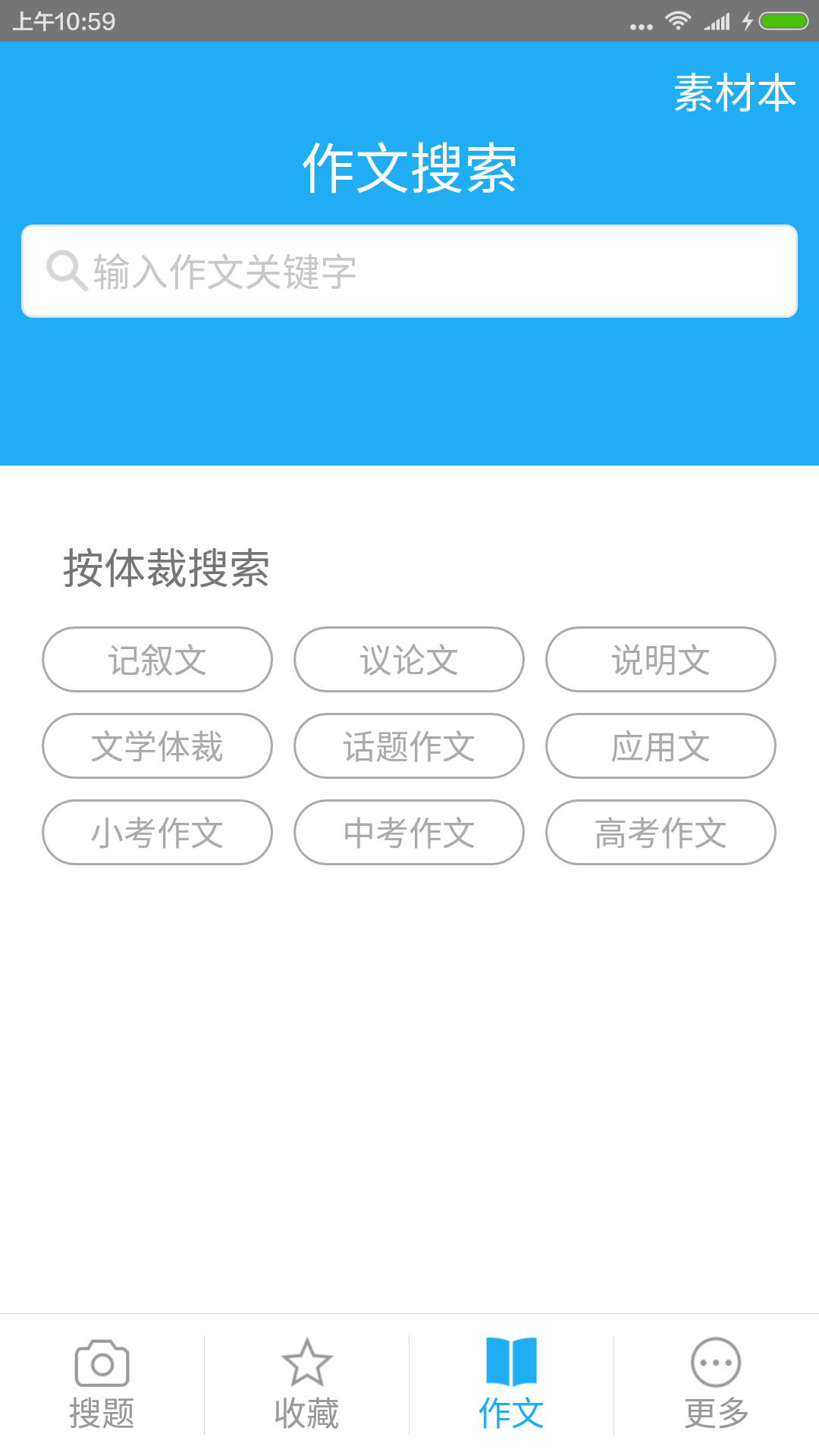Screen dimensions: 819x1456
Task: Browse 话题作文 essays
Action: pyautogui.click(x=409, y=745)
